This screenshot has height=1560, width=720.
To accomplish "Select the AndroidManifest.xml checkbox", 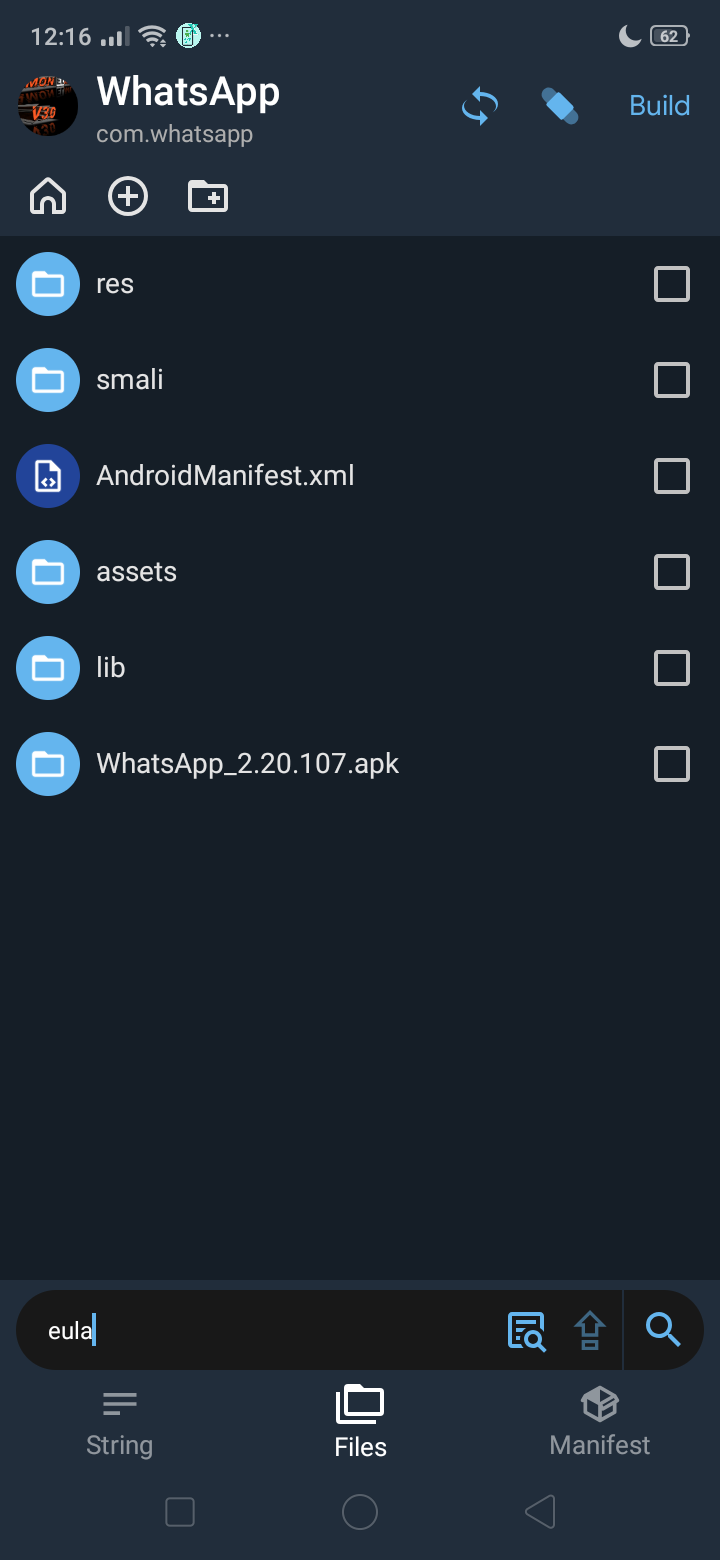I will point(672,476).
